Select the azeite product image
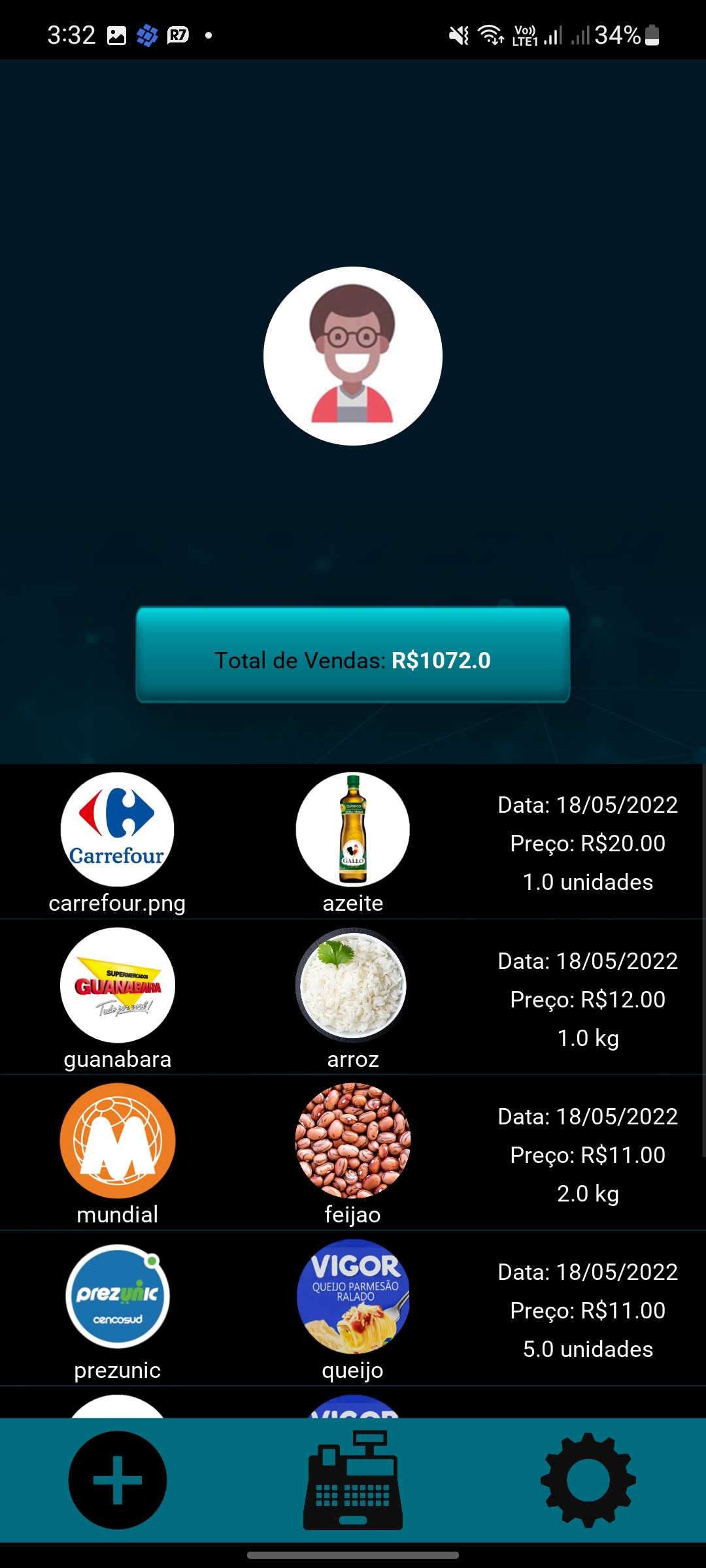Image resolution: width=706 pixels, height=1568 pixels. tap(352, 830)
